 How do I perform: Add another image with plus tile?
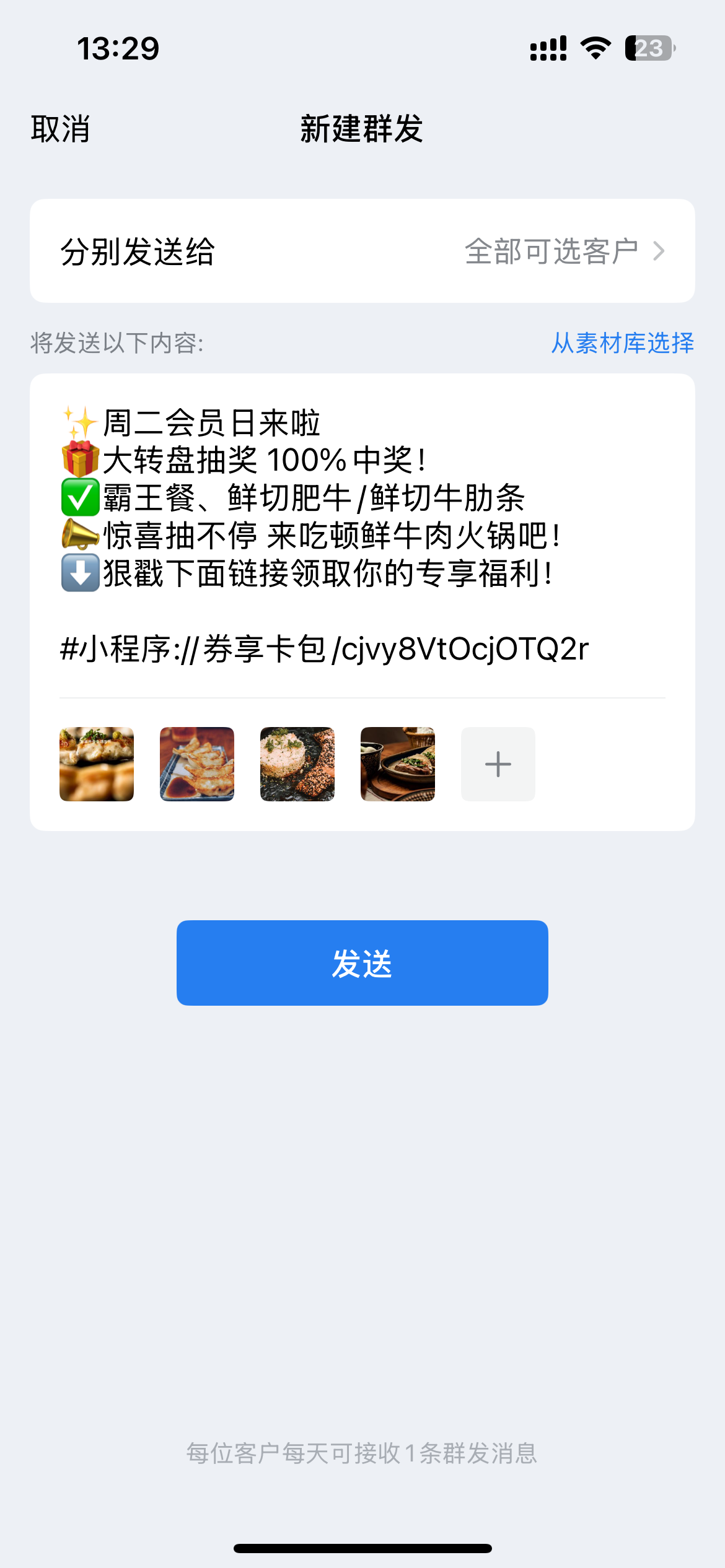498,764
